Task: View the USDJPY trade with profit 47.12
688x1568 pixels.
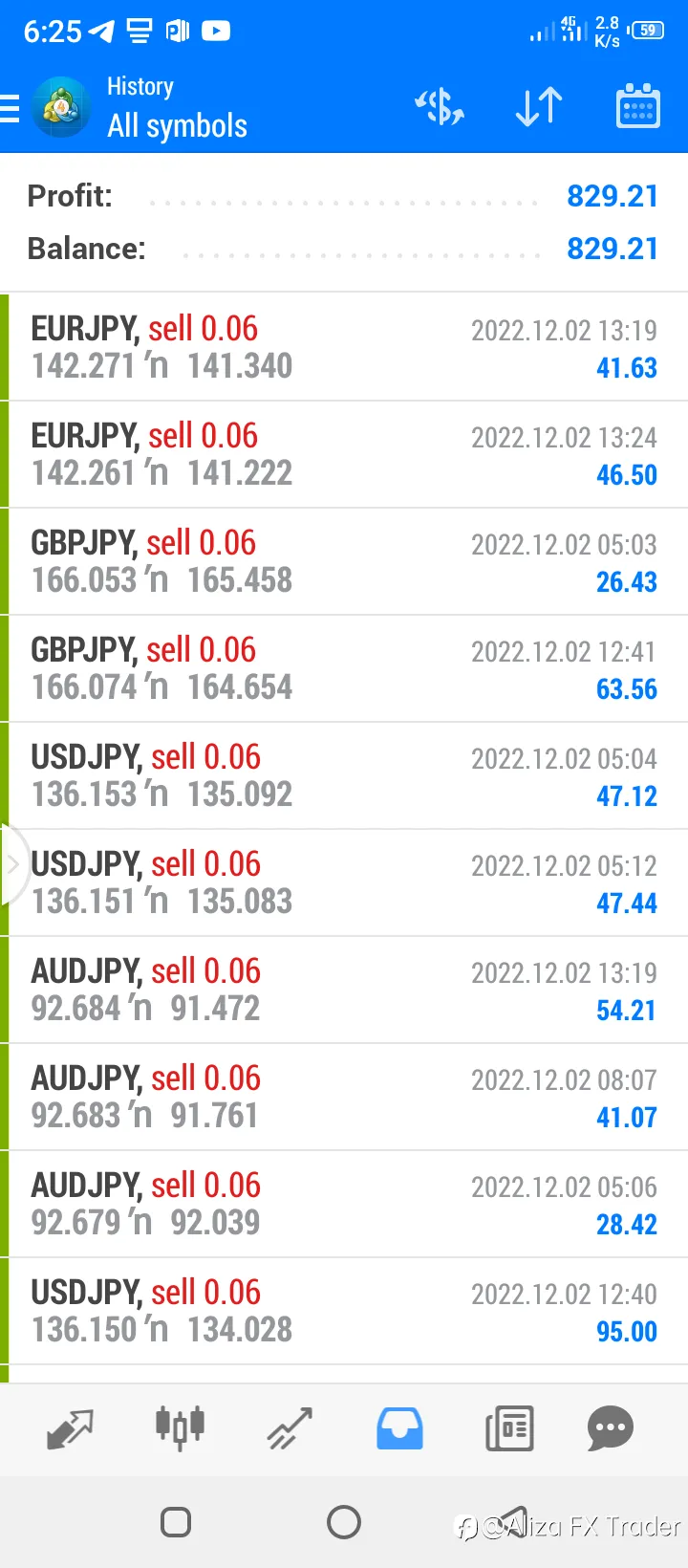Action: [344, 775]
